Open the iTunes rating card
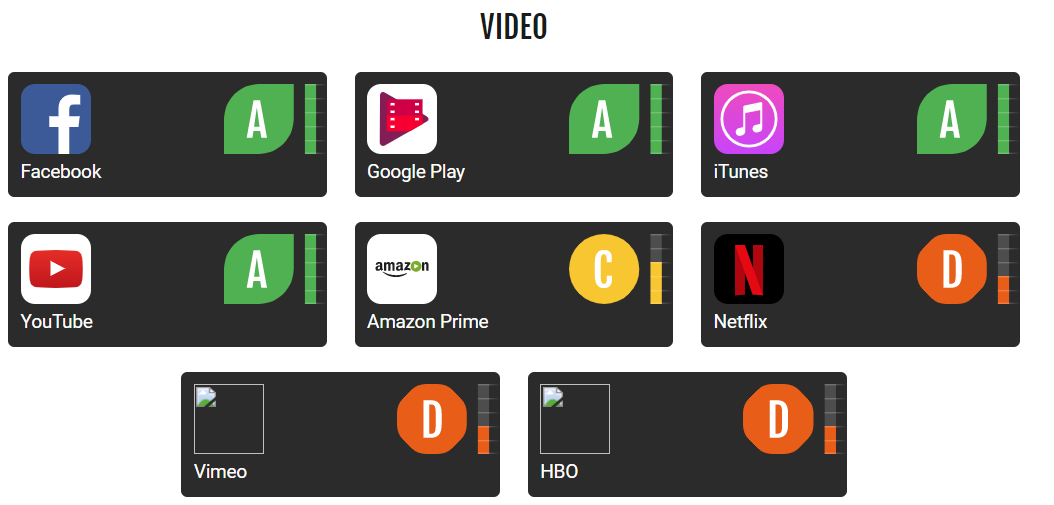This screenshot has width=1054, height=505. click(x=860, y=134)
